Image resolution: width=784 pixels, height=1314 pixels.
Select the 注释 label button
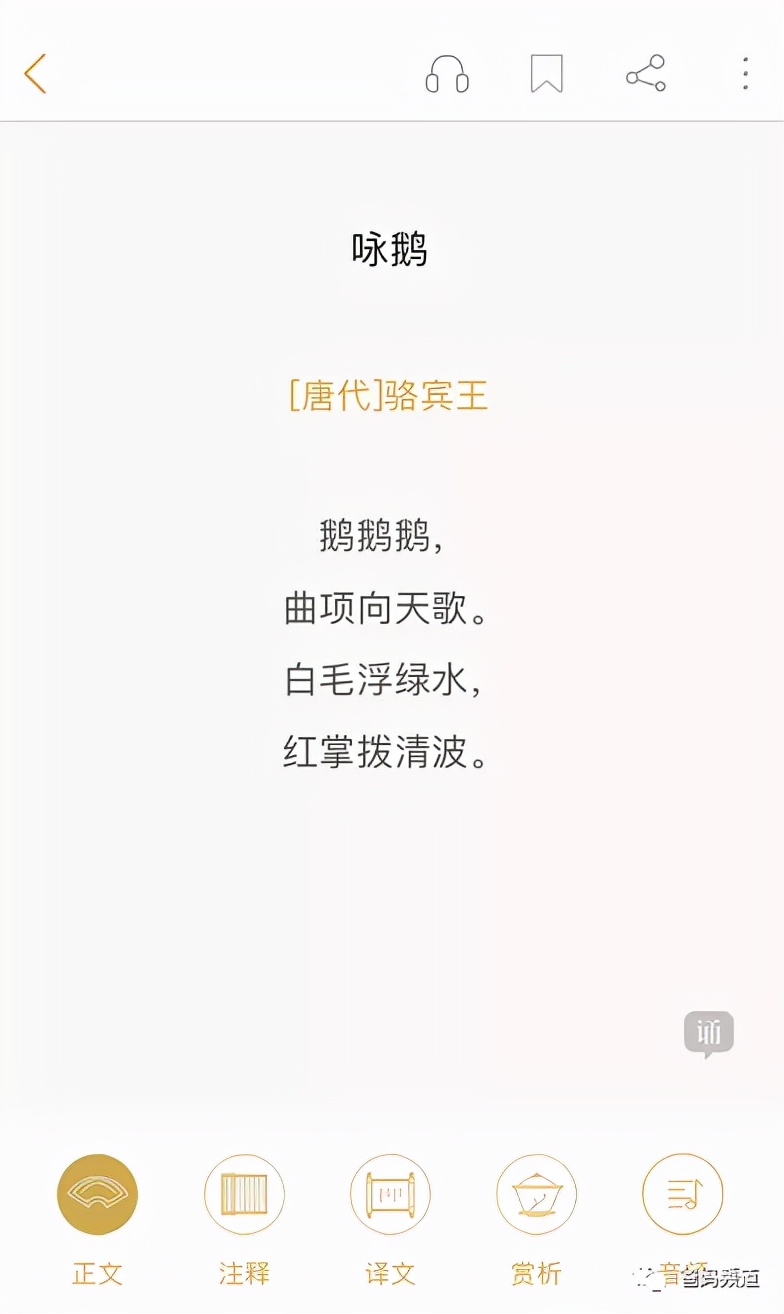244,1275
